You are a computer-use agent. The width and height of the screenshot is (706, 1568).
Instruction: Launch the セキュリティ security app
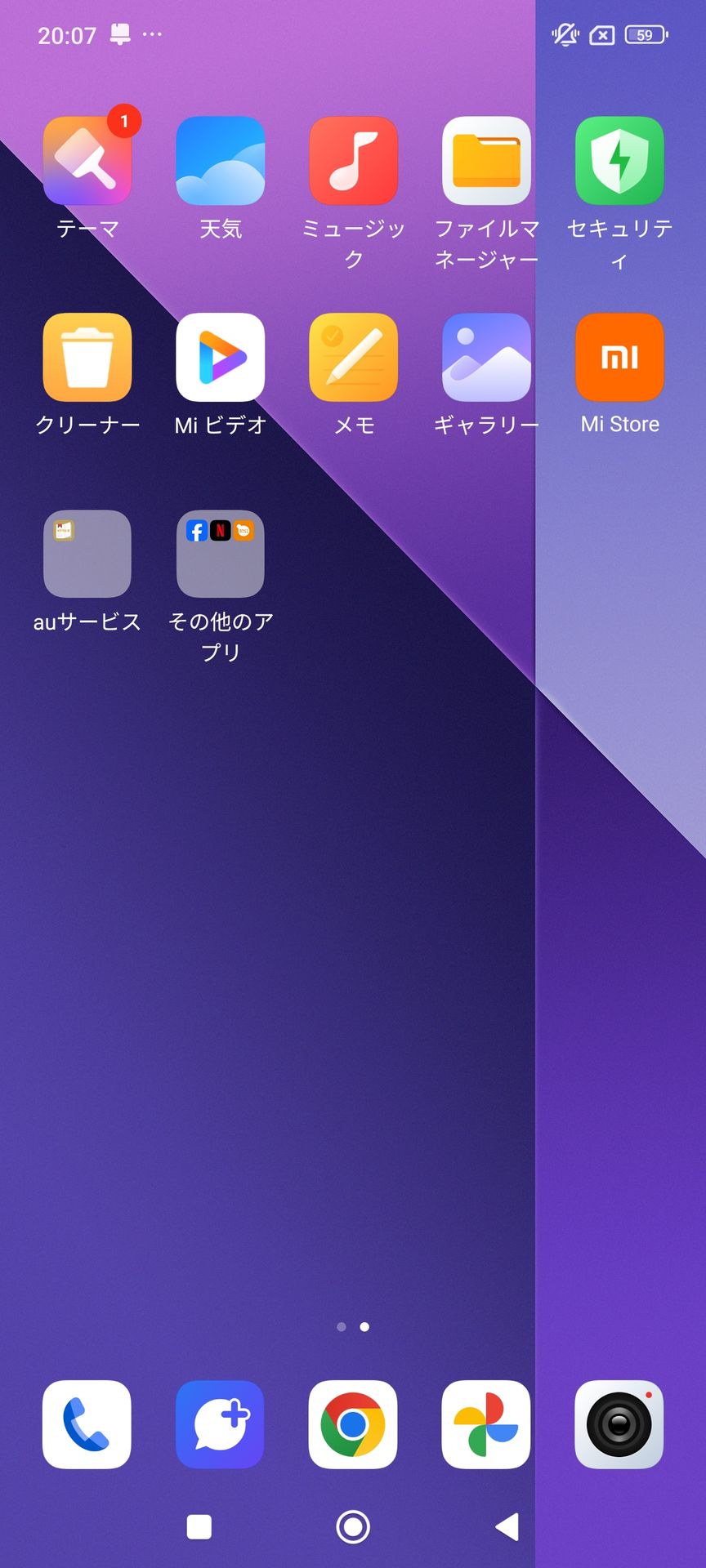619,161
